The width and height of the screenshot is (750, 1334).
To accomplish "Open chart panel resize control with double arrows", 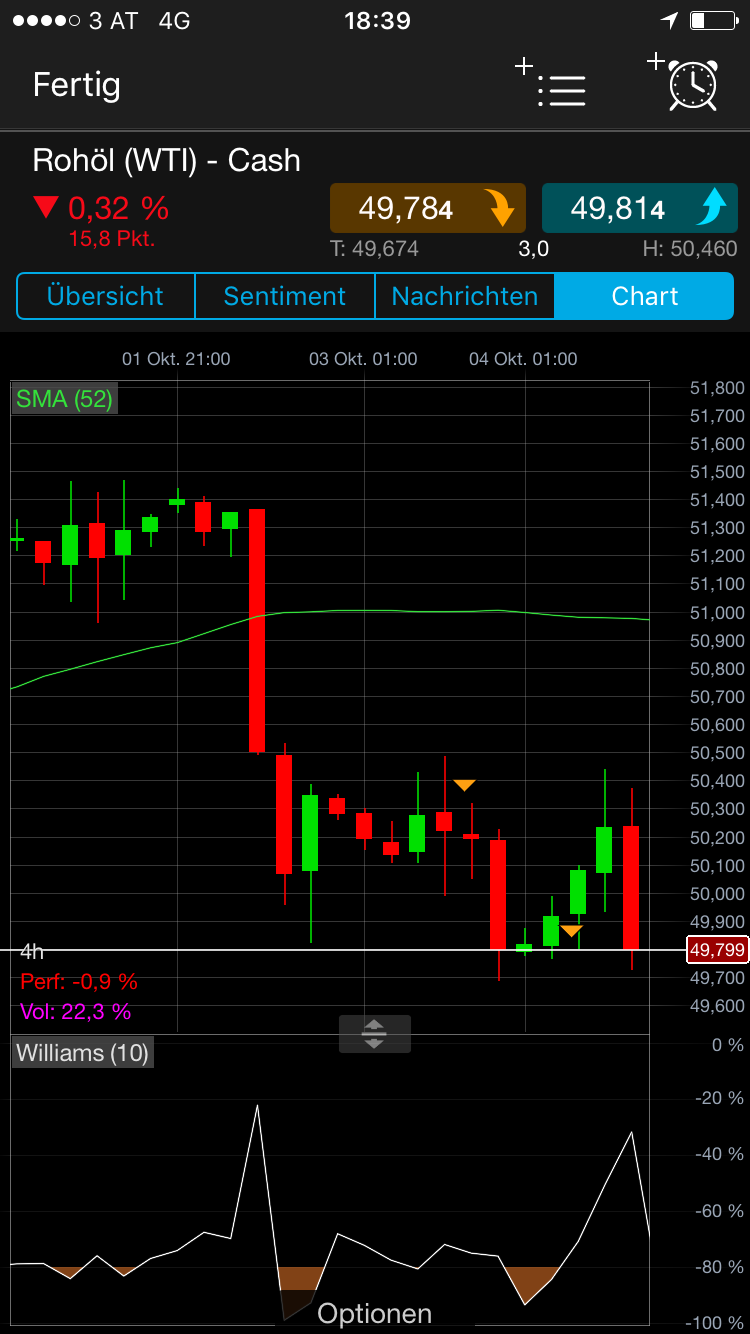I will [374, 1034].
